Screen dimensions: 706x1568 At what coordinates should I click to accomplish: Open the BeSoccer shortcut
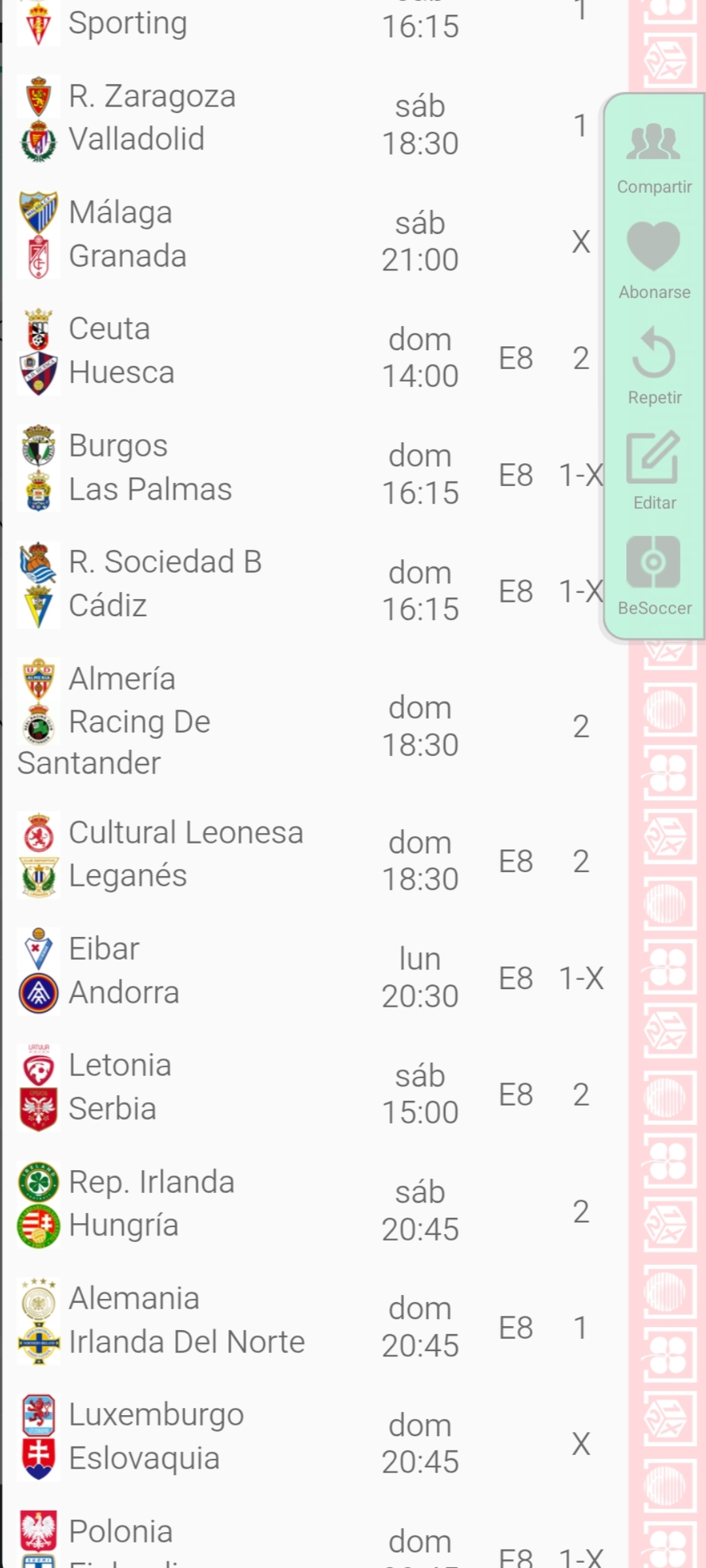tap(654, 576)
